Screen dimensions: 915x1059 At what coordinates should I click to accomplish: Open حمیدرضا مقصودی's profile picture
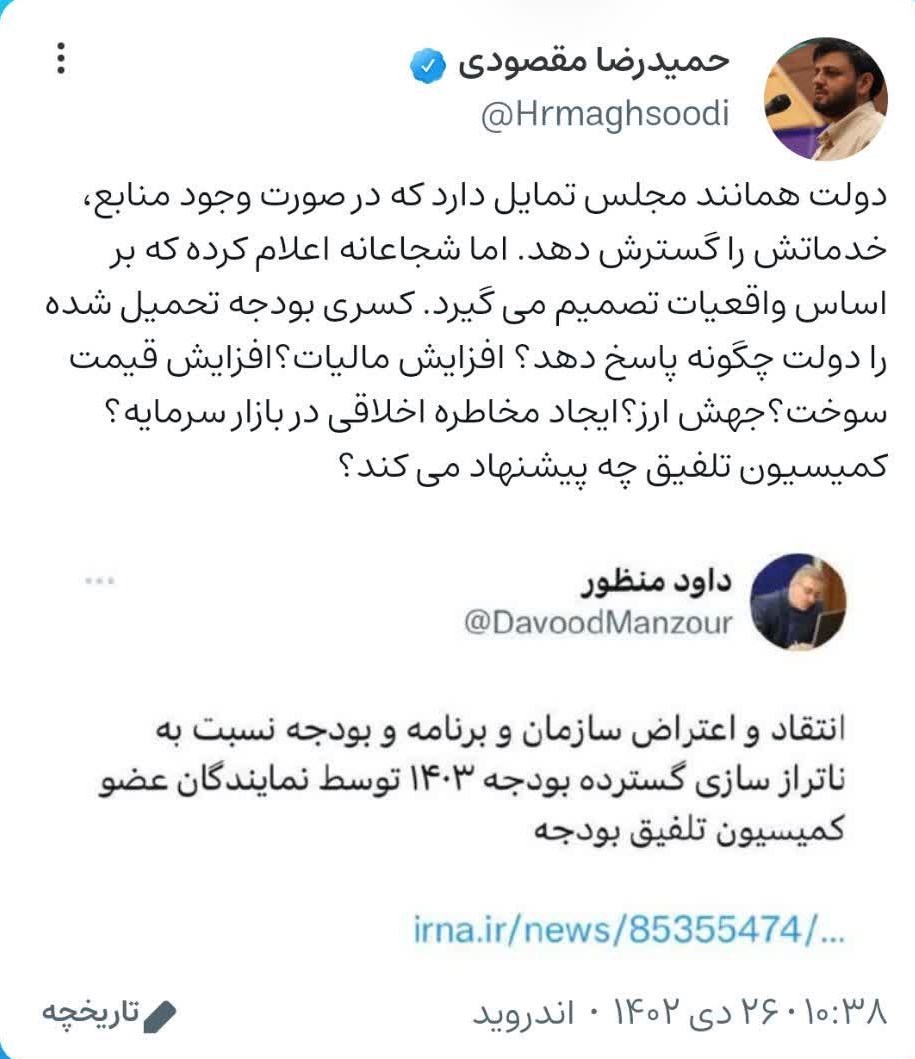click(x=825, y=100)
